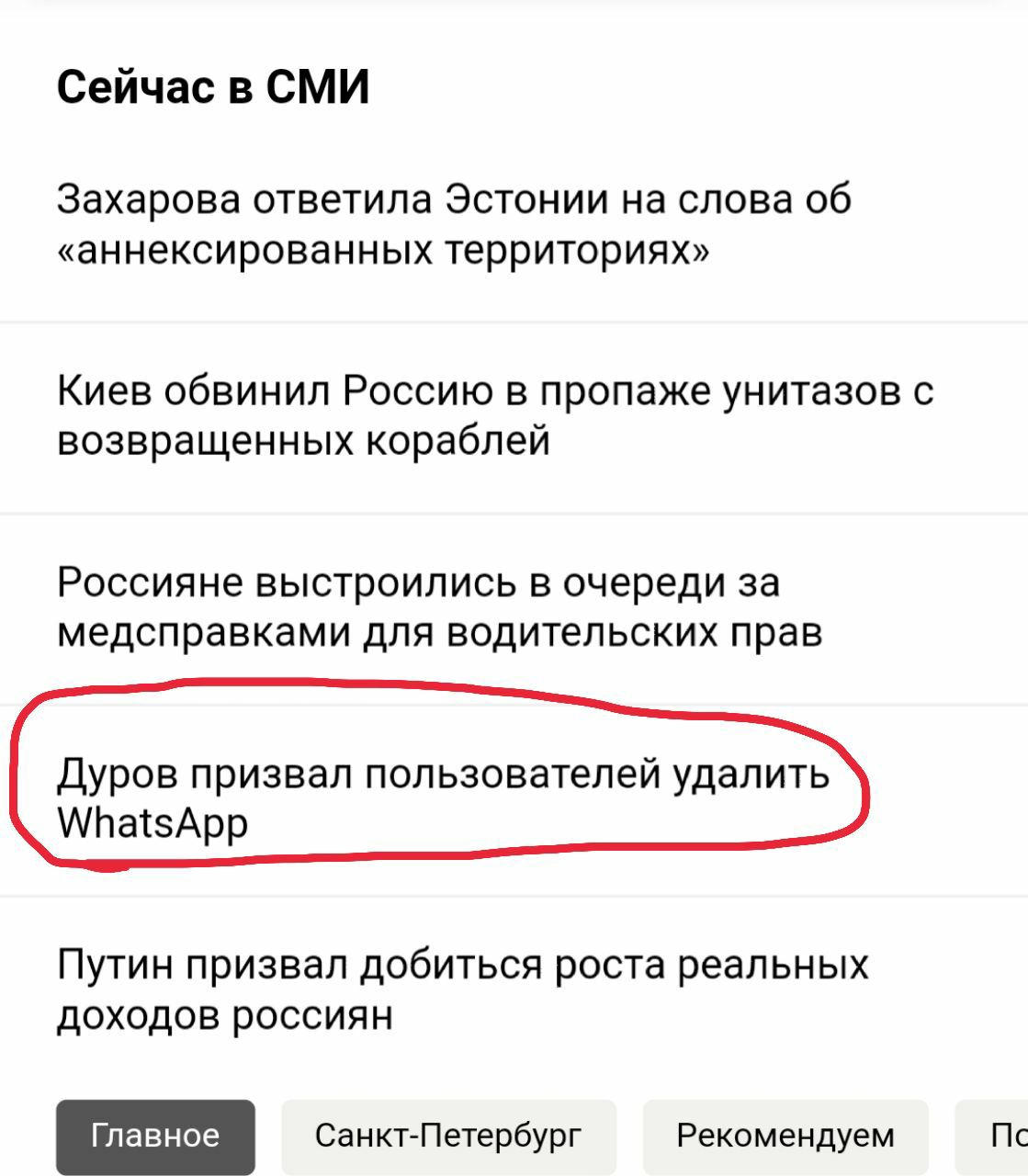Switch to the Санкт-Петербург tab
The height and width of the screenshot is (1176, 1028).
click(448, 1136)
